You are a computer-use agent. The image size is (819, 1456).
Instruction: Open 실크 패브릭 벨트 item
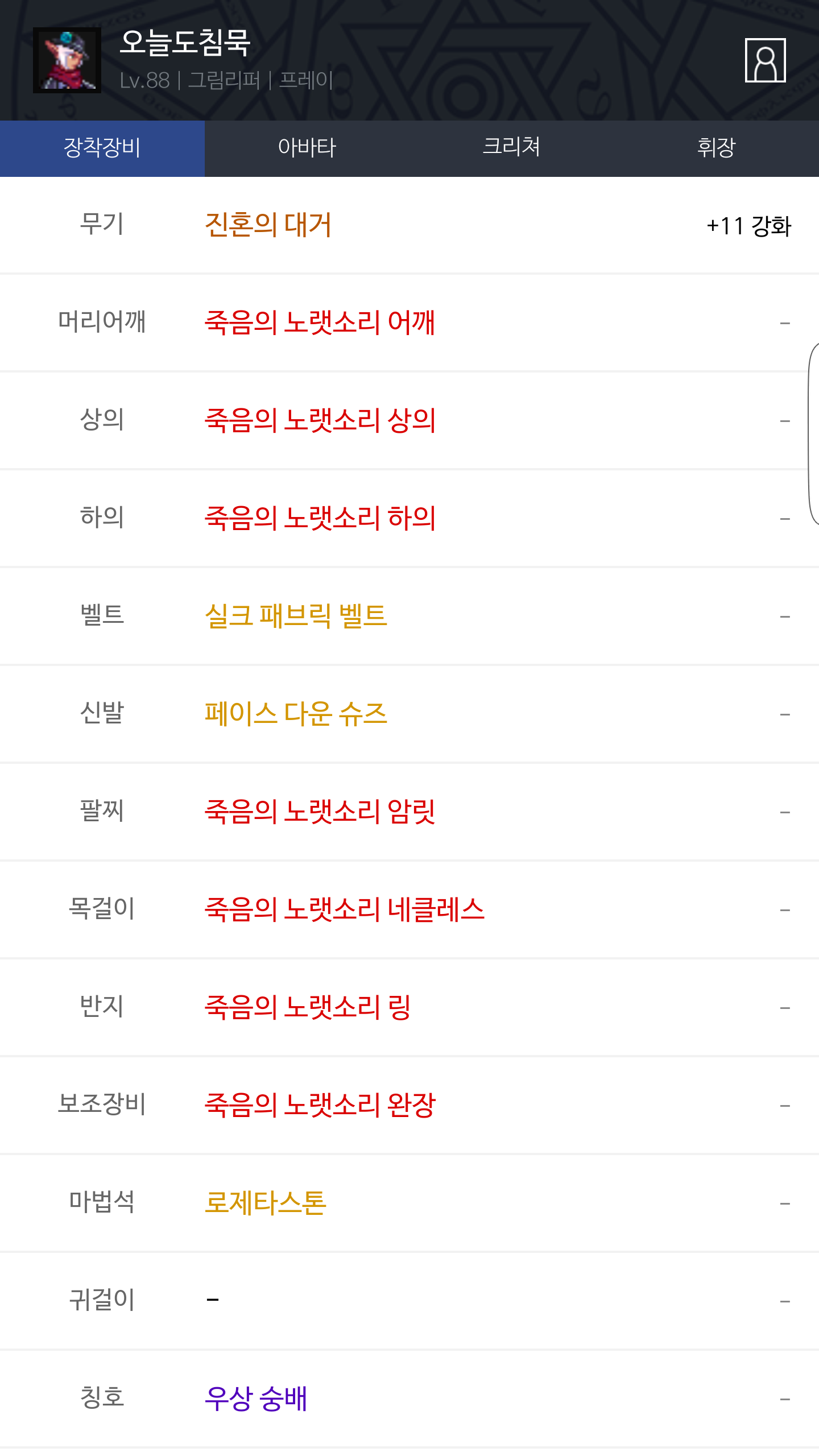(x=296, y=616)
